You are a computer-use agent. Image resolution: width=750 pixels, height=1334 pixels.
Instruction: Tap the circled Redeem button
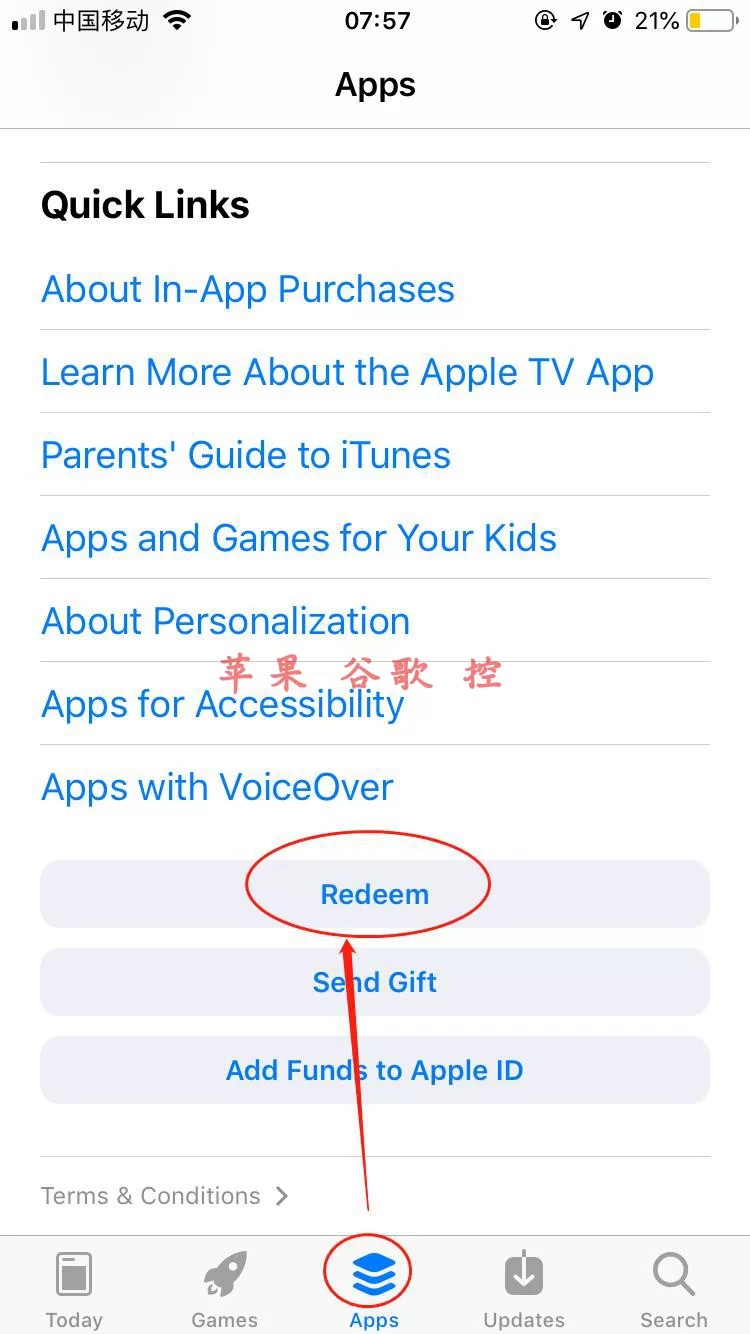point(374,893)
